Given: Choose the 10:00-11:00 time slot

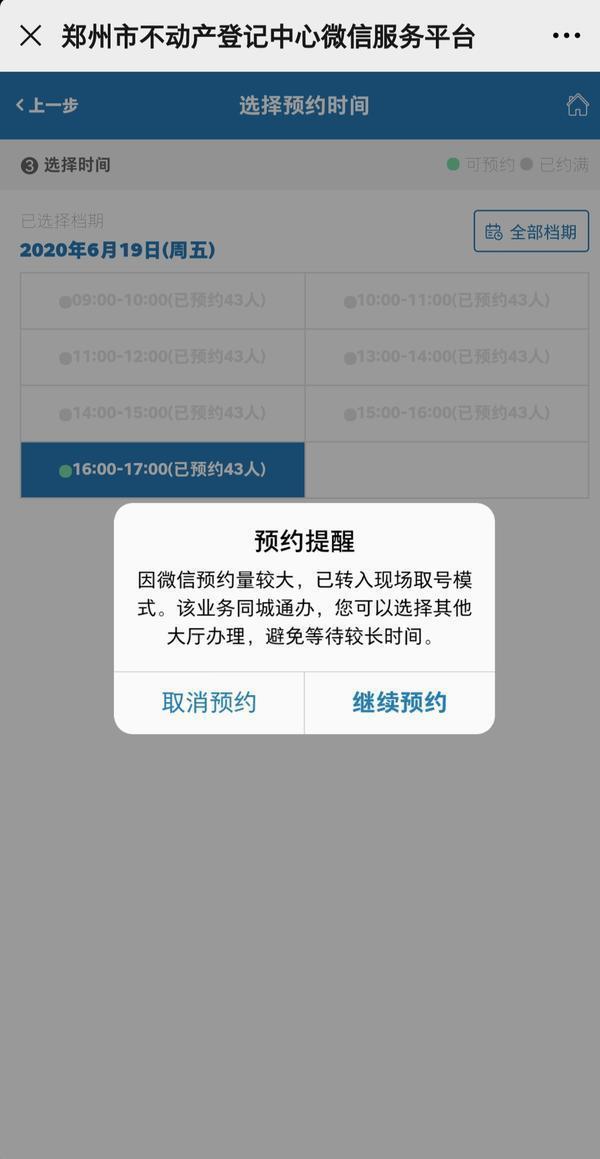Looking at the screenshot, I should (x=447, y=300).
